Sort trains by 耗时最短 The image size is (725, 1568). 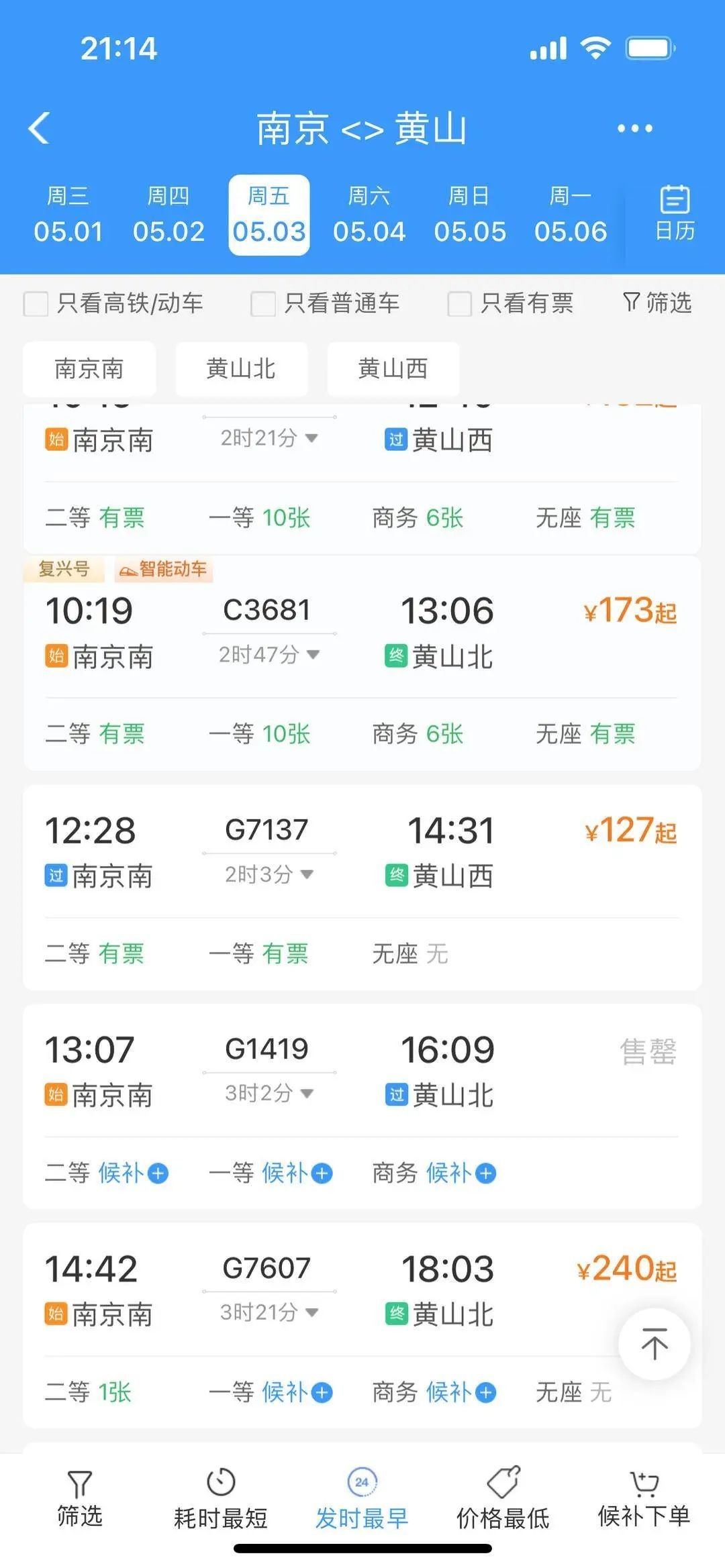click(221, 1499)
